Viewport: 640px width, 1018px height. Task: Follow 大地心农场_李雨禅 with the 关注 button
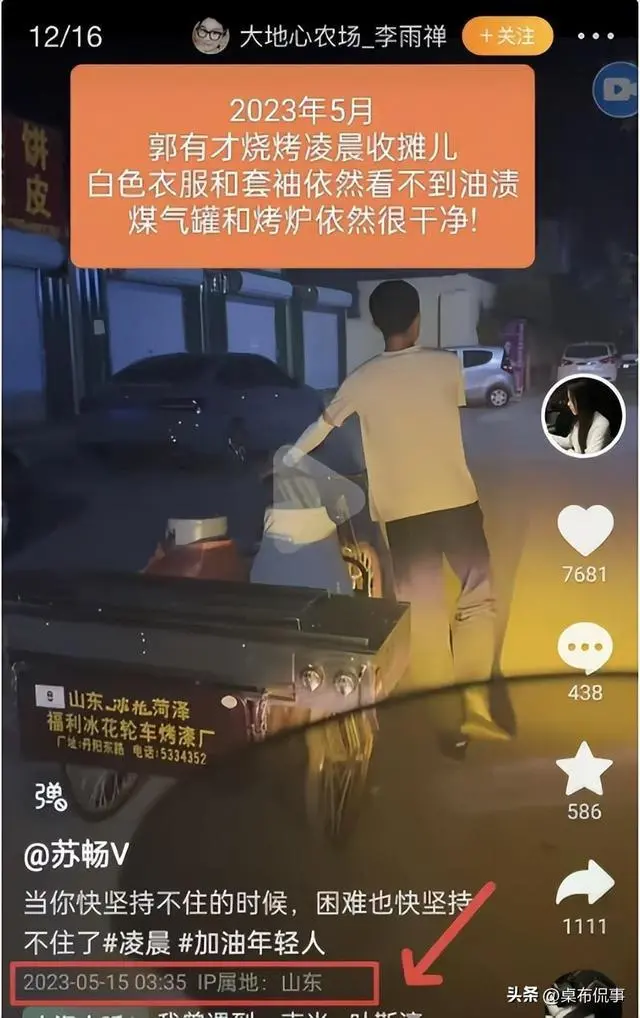507,36
